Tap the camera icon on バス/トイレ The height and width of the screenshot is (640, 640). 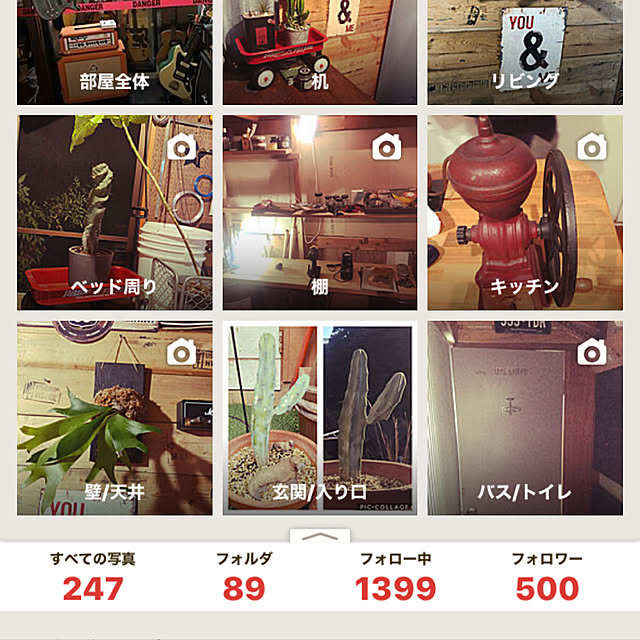click(592, 352)
